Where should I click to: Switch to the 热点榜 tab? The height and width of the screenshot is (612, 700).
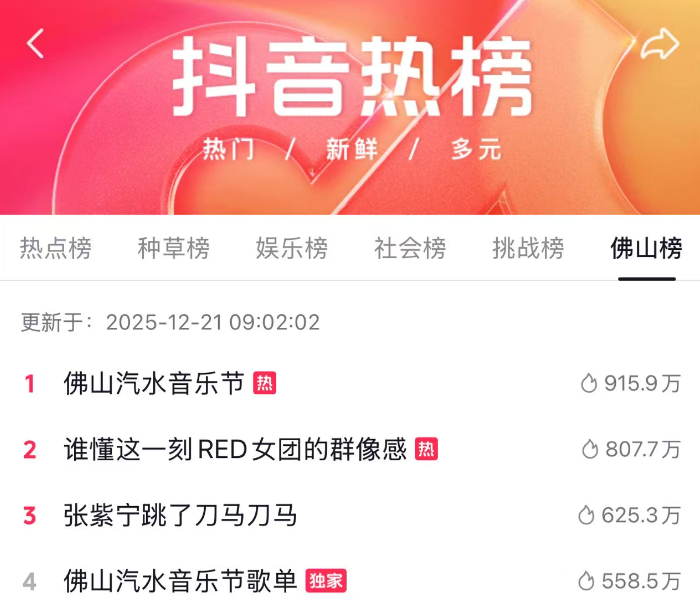coord(56,248)
